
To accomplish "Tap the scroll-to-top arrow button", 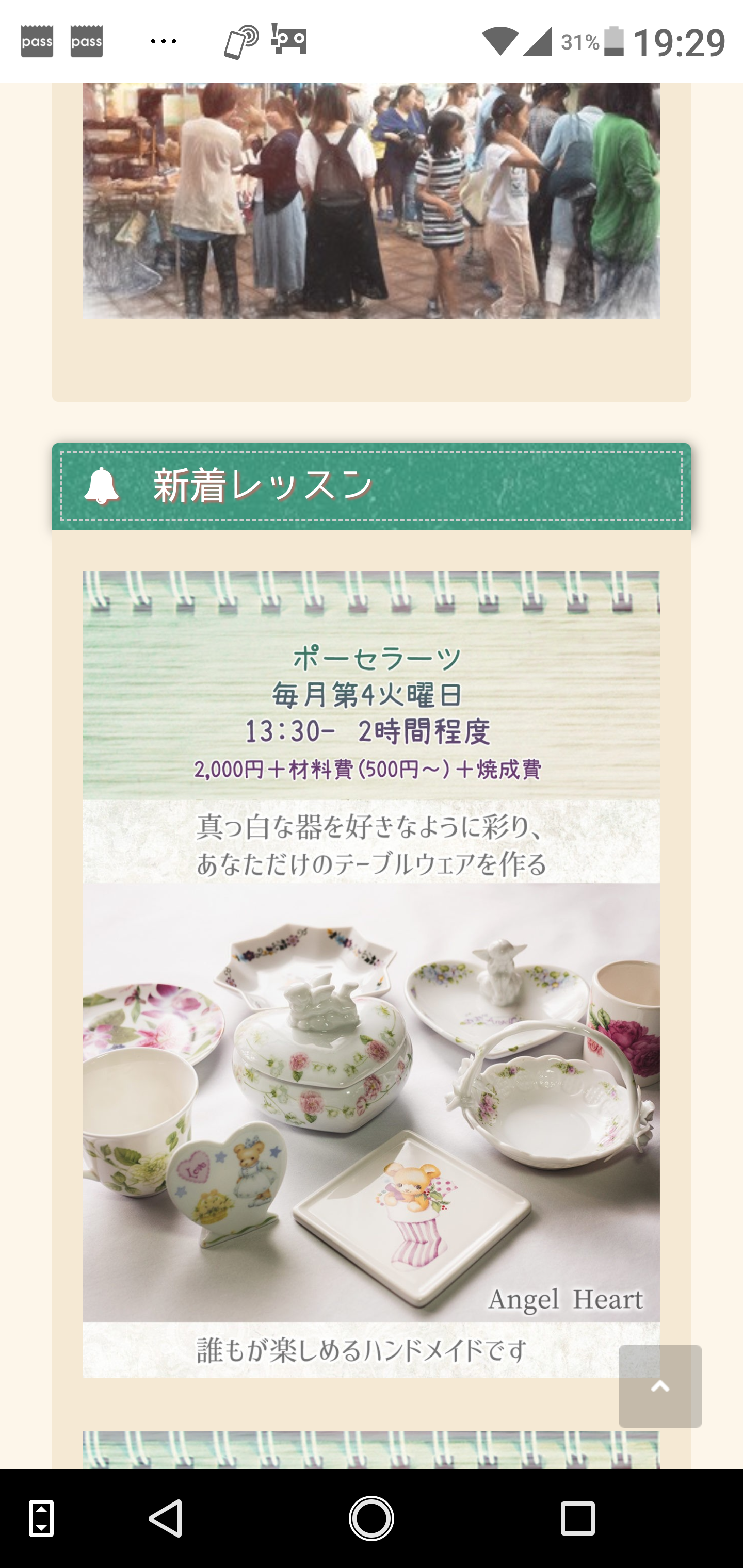I will 660,1386.
